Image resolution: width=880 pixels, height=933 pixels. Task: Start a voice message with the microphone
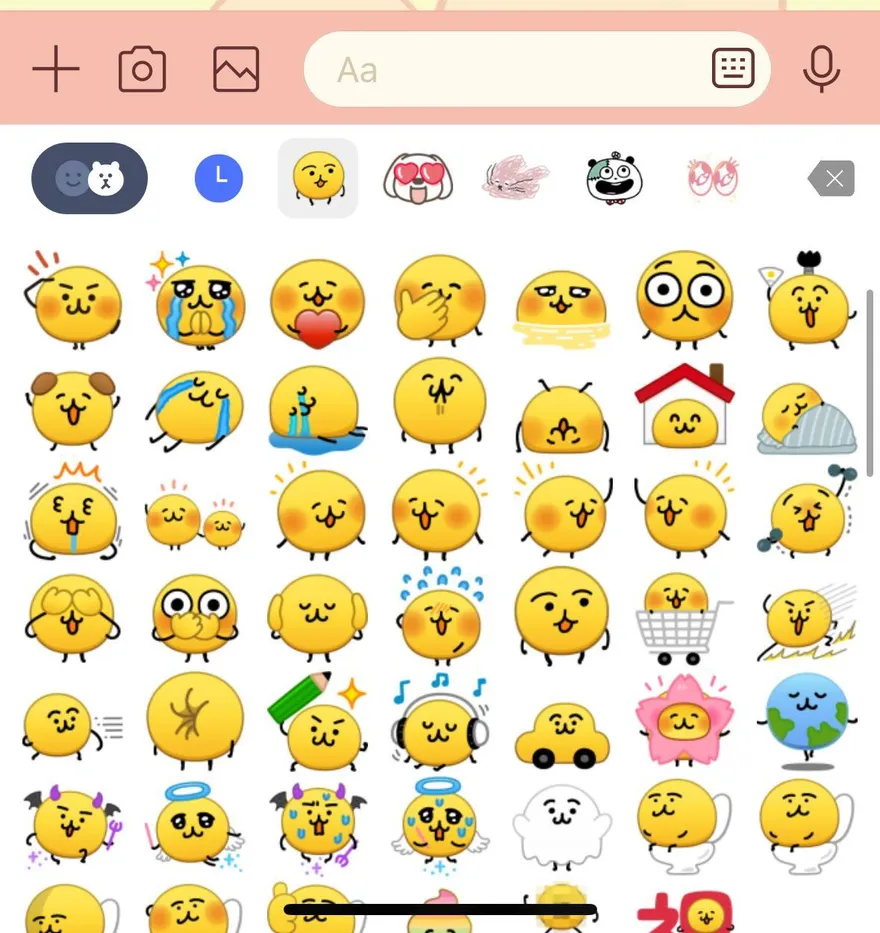coord(822,69)
